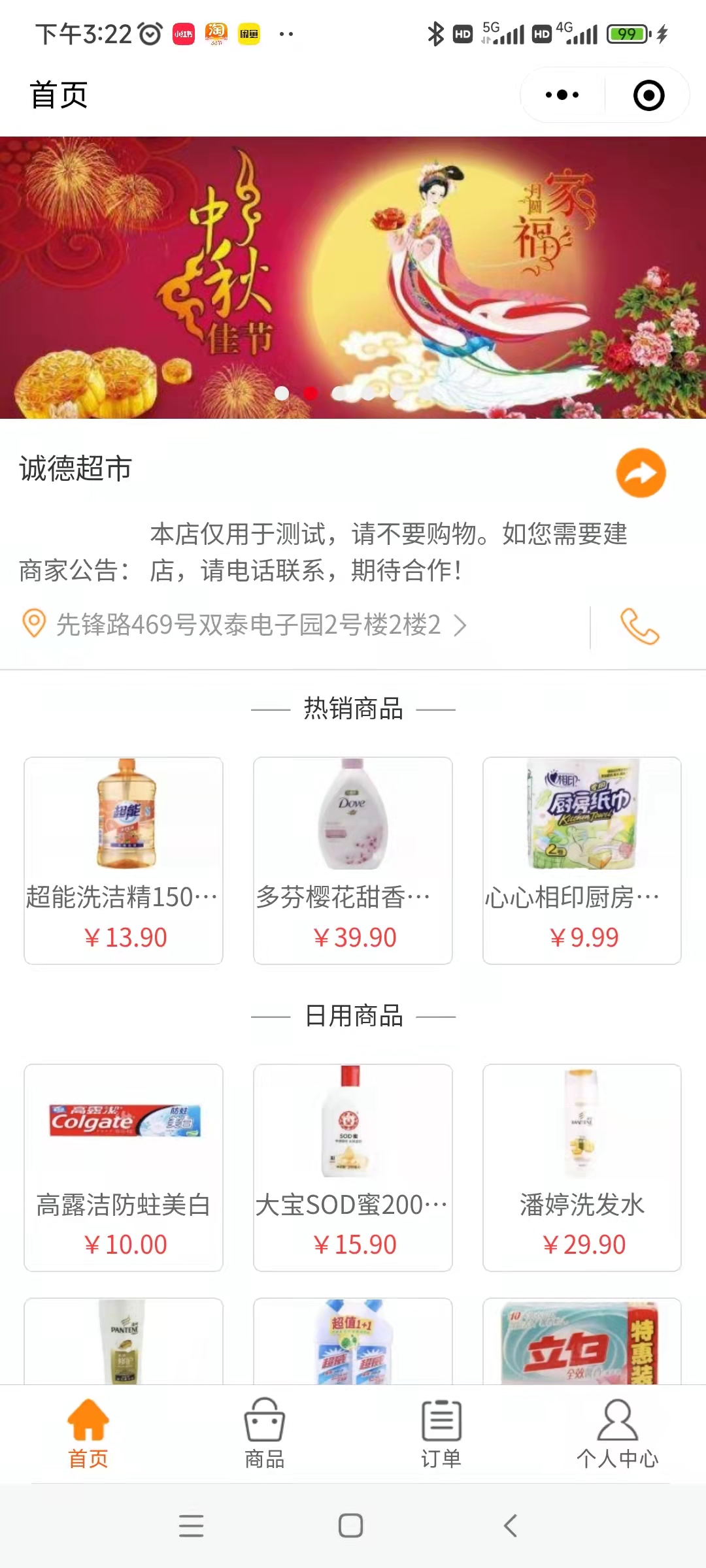Call the store using the phone icon
706x1568 pixels.
pos(639,626)
